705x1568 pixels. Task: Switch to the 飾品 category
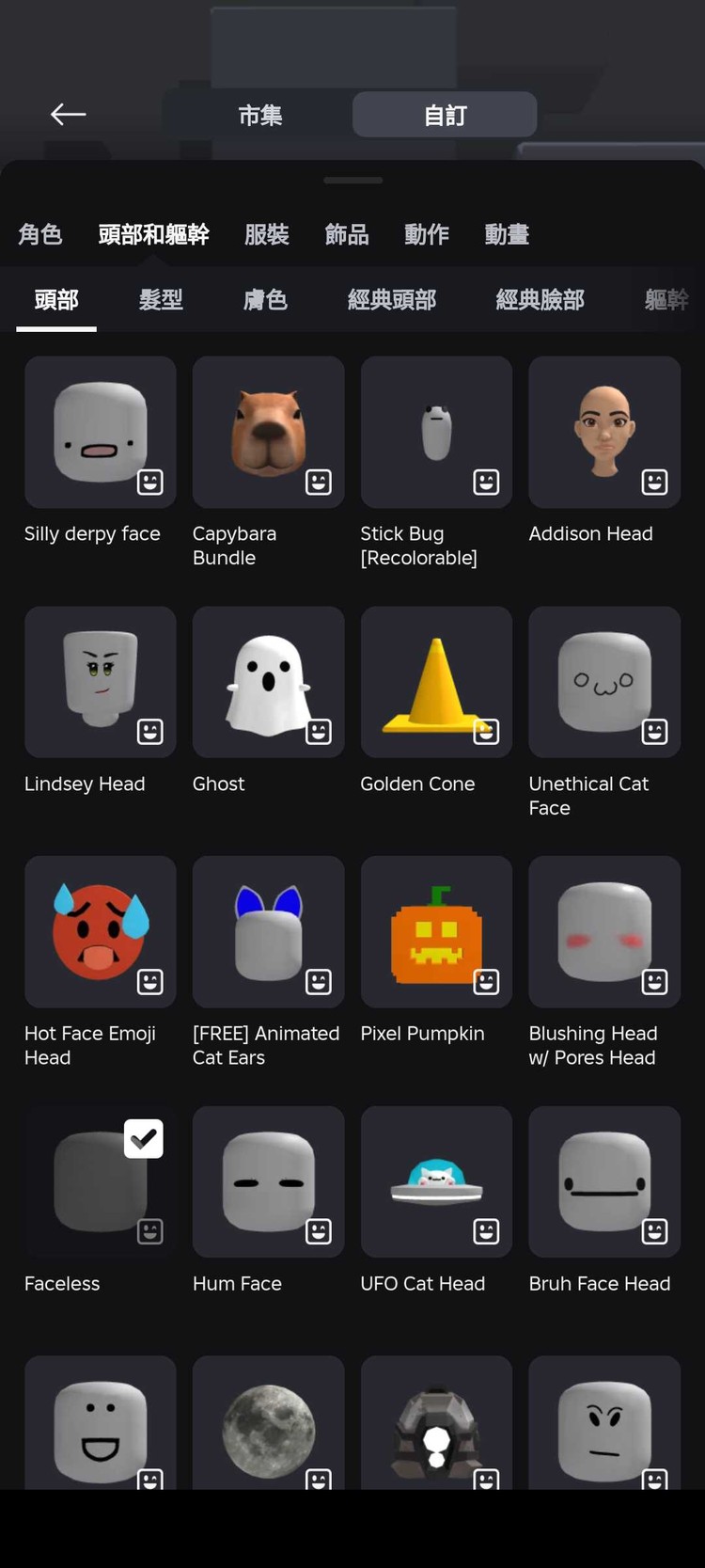pyautogui.click(x=346, y=234)
